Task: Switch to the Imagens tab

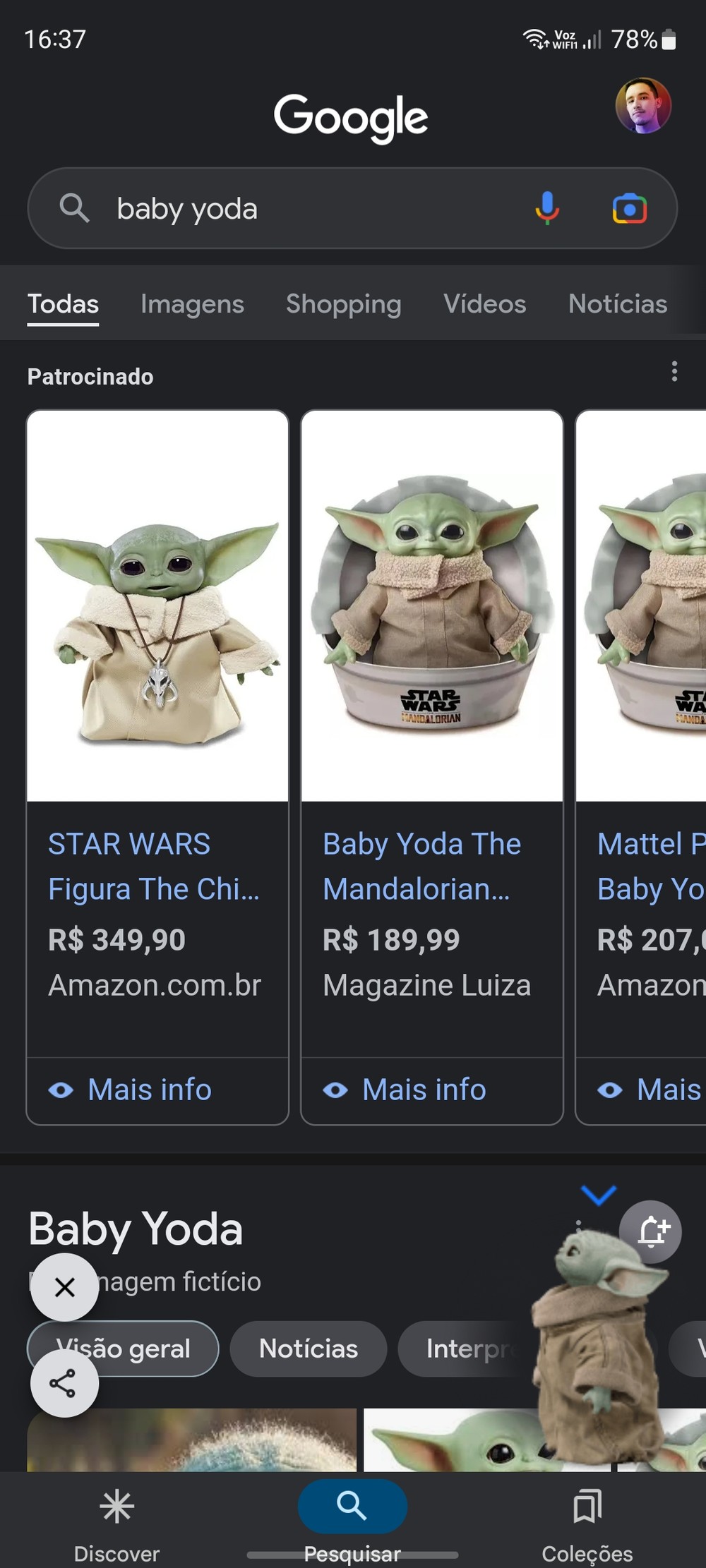Action: click(192, 303)
